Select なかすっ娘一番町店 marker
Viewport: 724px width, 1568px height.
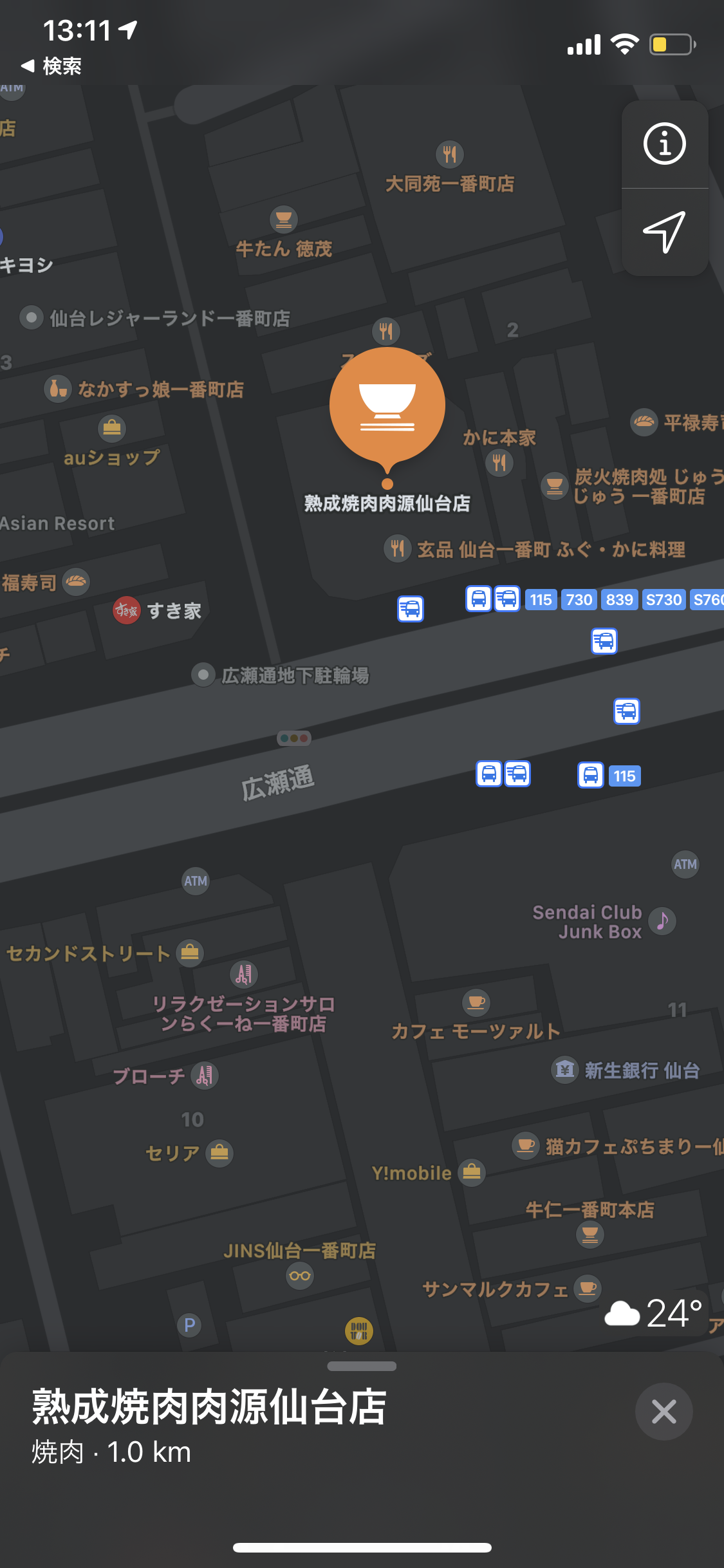(57, 389)
